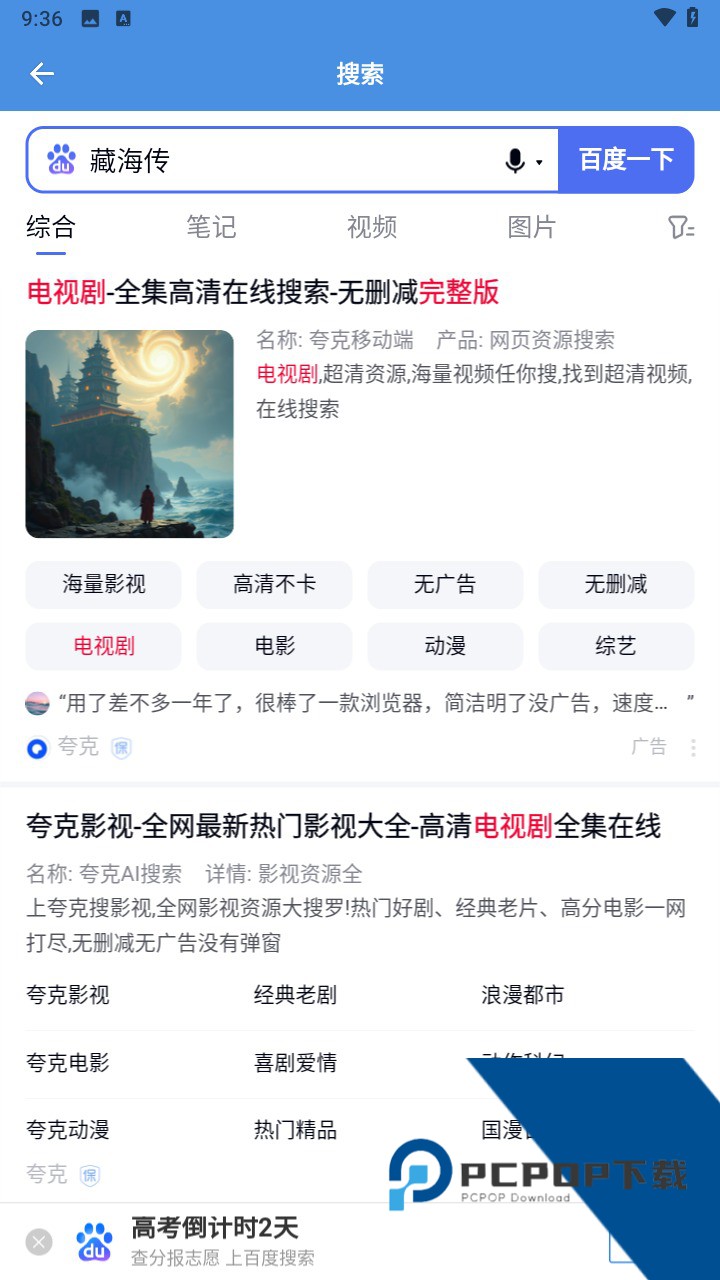Open the 笔记 tab

coord(210,228)
